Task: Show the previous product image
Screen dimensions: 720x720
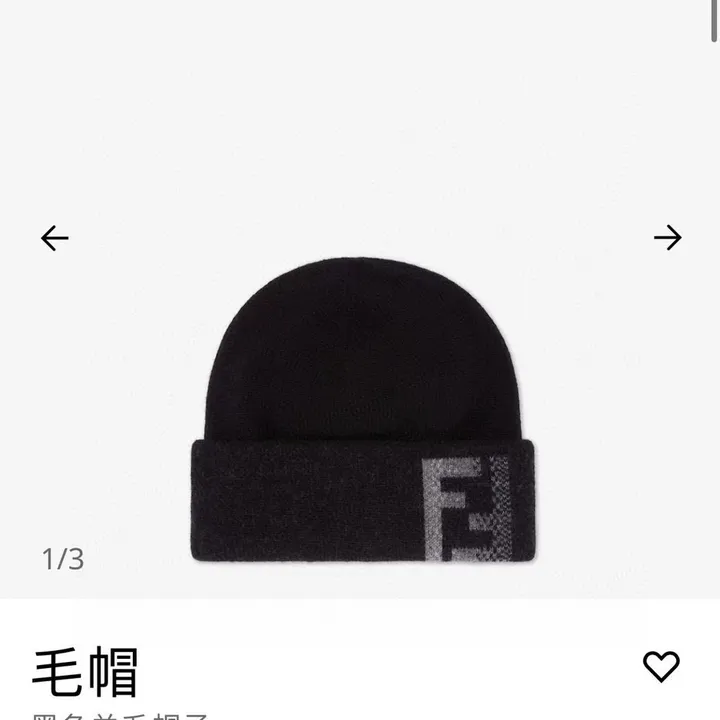Action: click(54, 238)
